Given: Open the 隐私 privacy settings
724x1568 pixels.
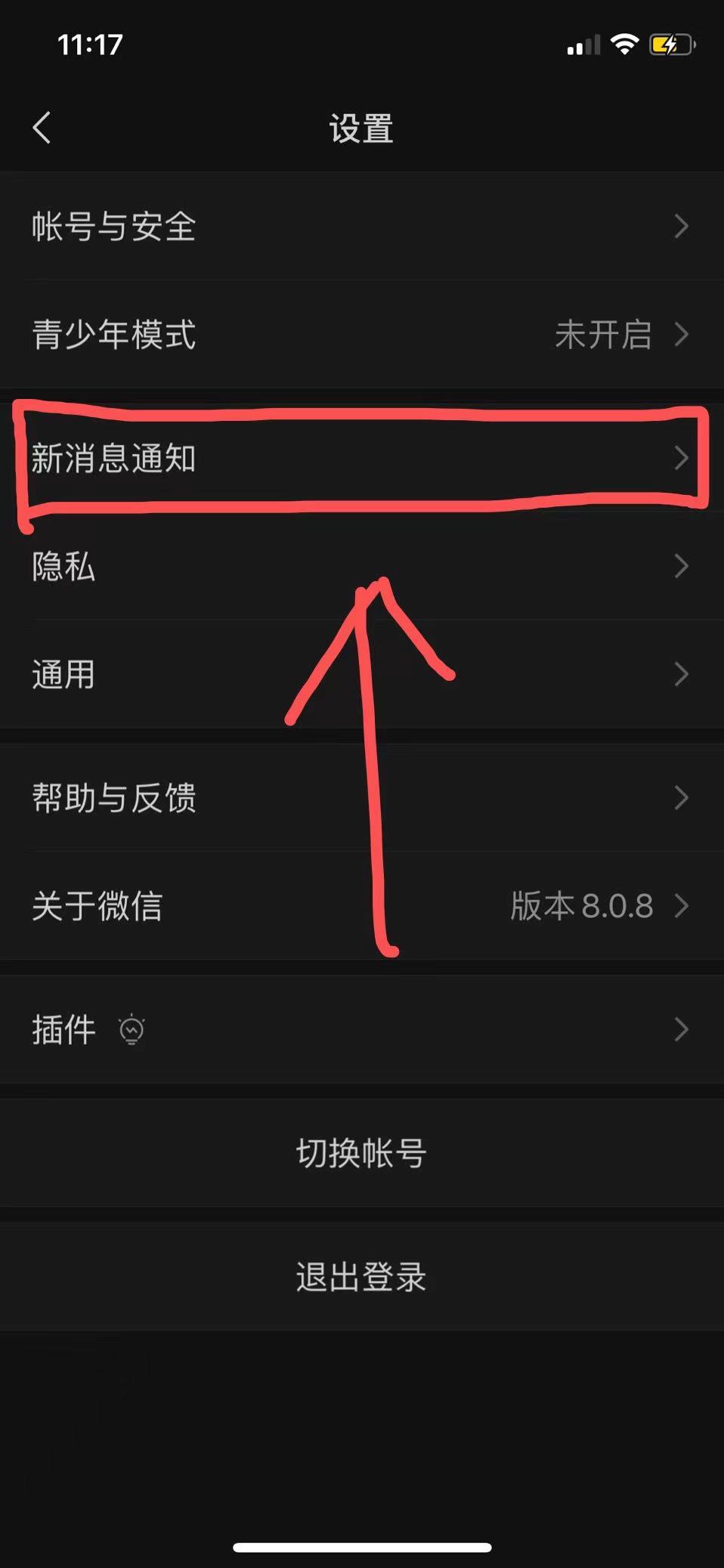Looking at the screenshot, I should click(362, 567).
